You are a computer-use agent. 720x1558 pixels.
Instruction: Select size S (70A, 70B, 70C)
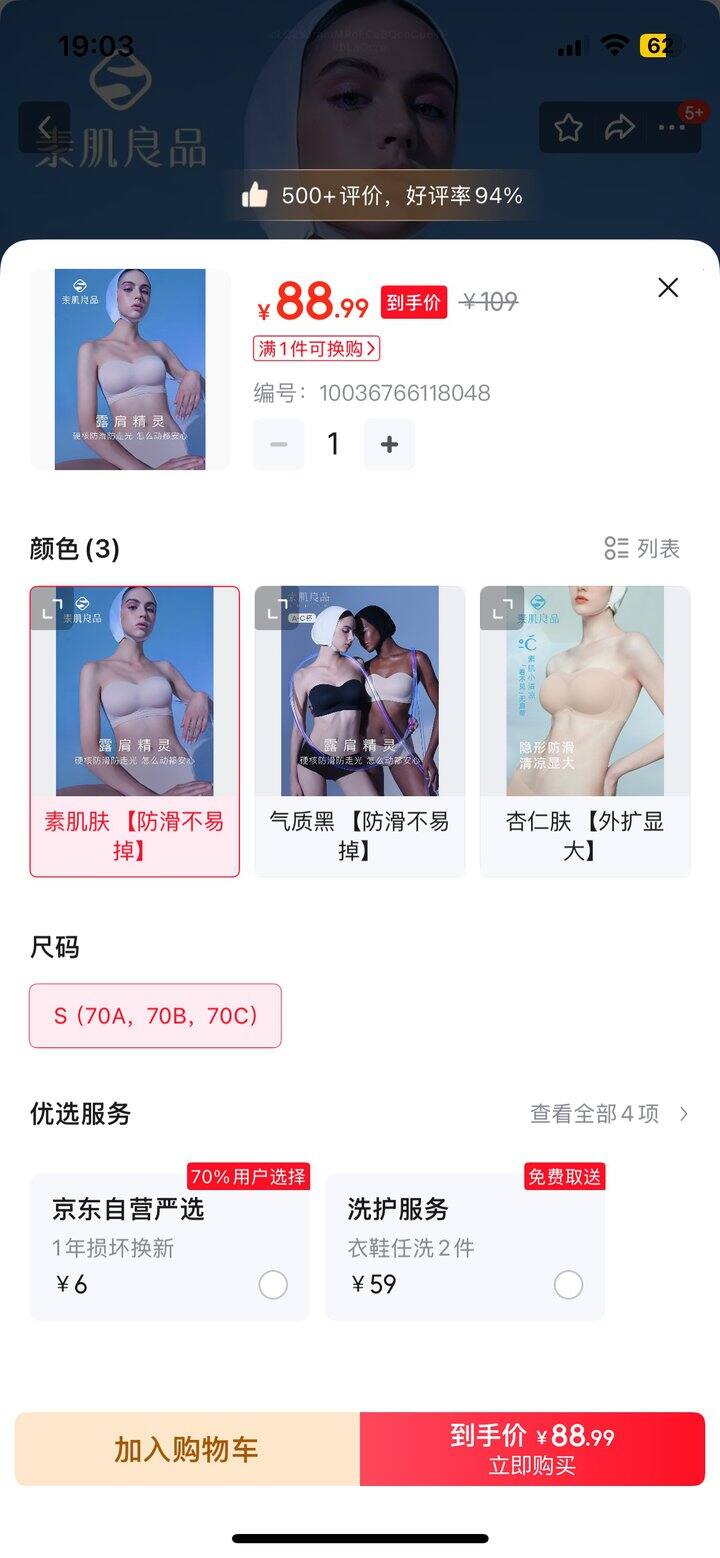pos(155,1016)
